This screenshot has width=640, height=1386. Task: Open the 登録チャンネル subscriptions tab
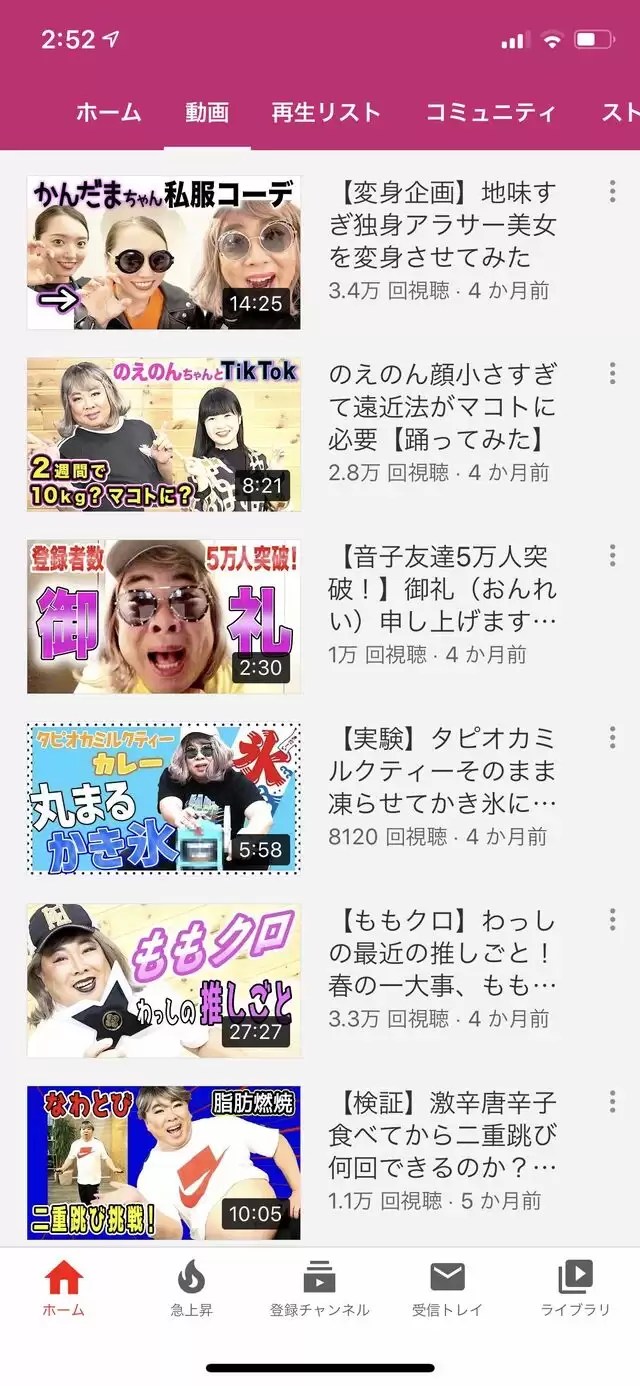(x=319, y=1288)
